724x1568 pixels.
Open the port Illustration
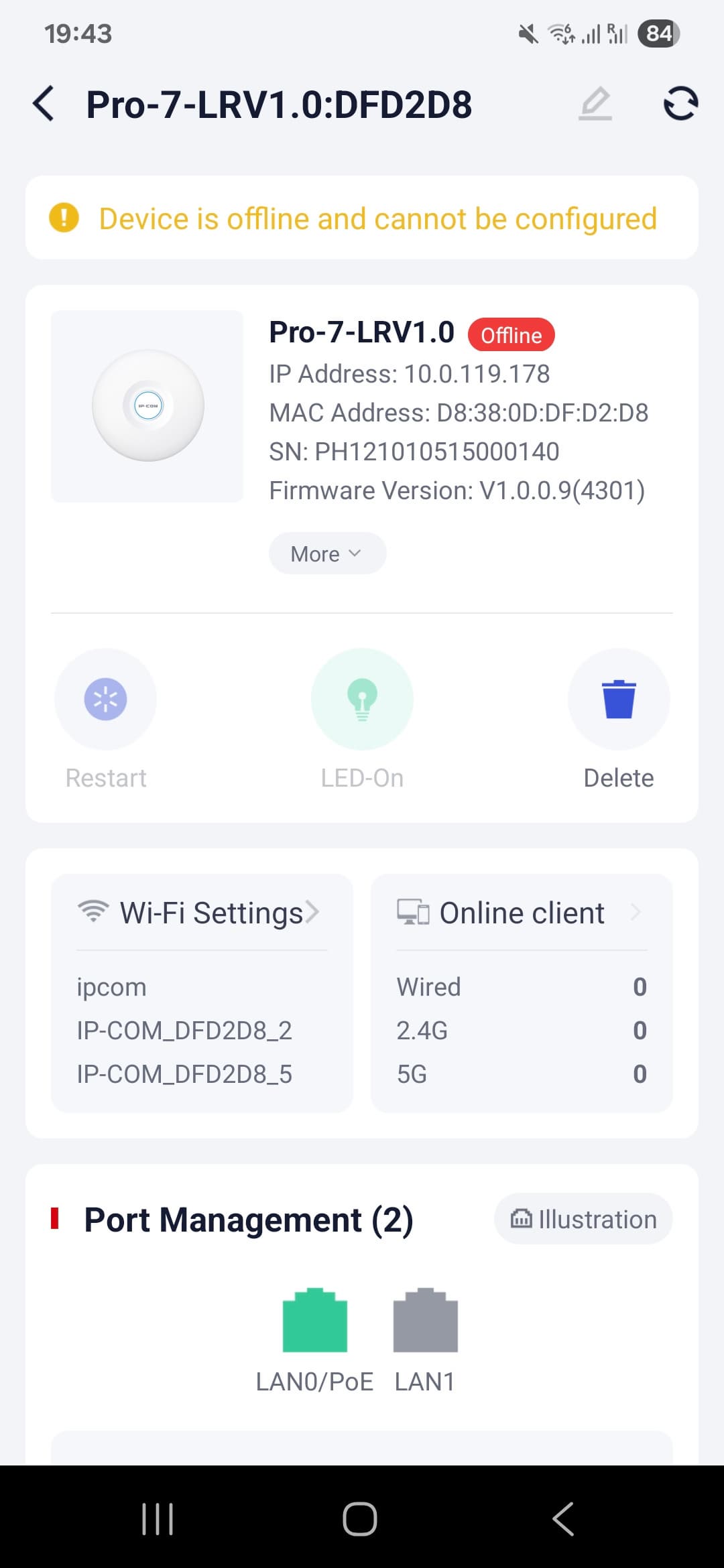583,1220
